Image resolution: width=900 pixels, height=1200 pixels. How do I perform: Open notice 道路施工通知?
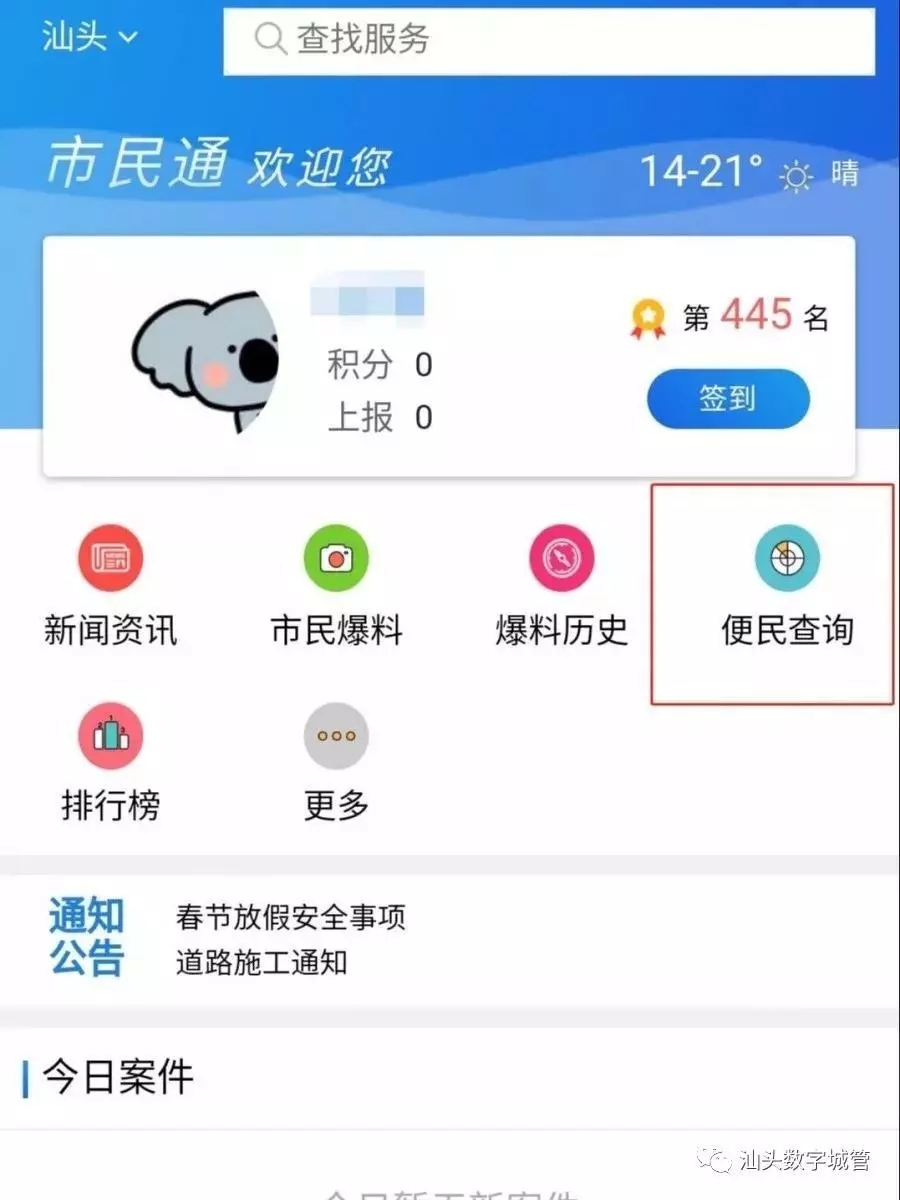click(x=261, y=962)
